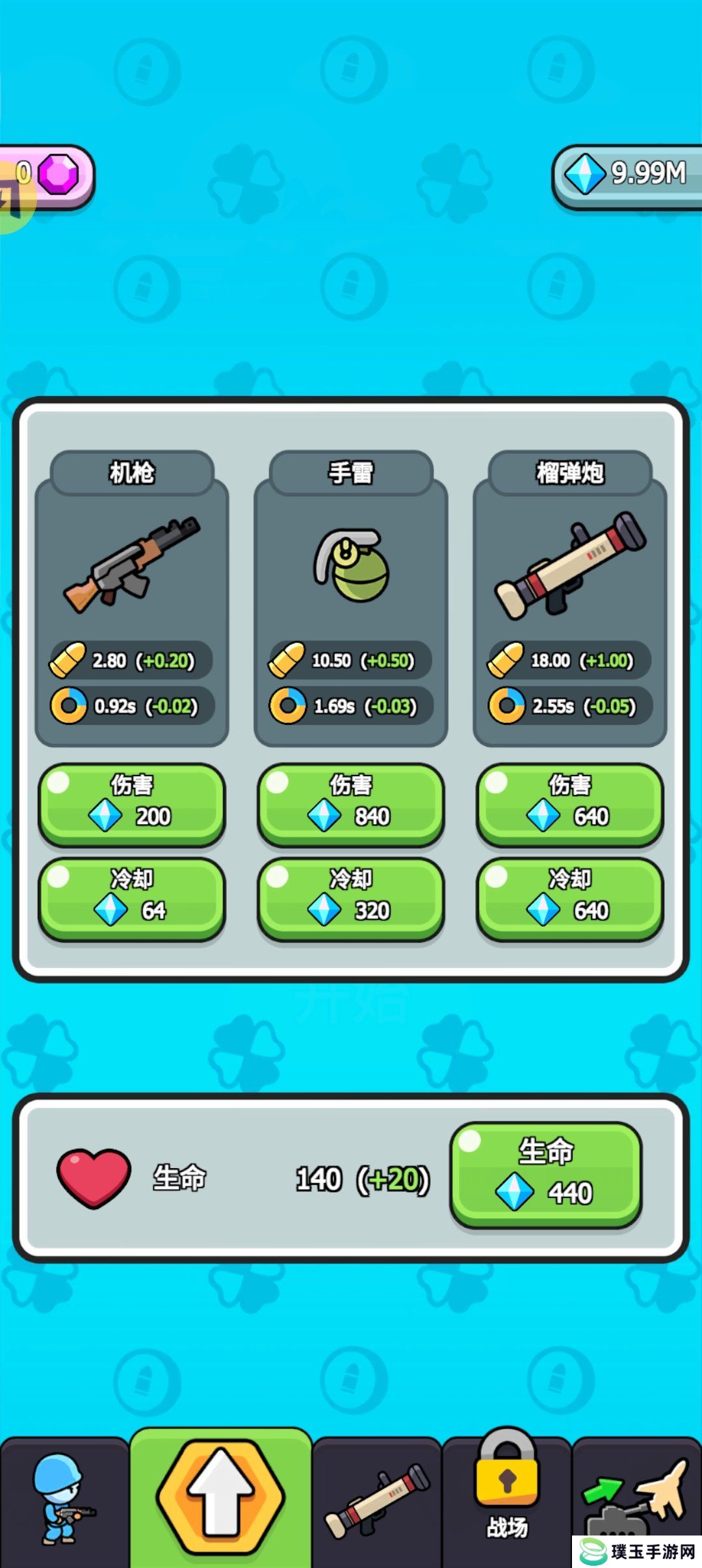The image size is (702, 1568).
Task: Upgrade grenade damage for 840
Action: tap(351, 804)
